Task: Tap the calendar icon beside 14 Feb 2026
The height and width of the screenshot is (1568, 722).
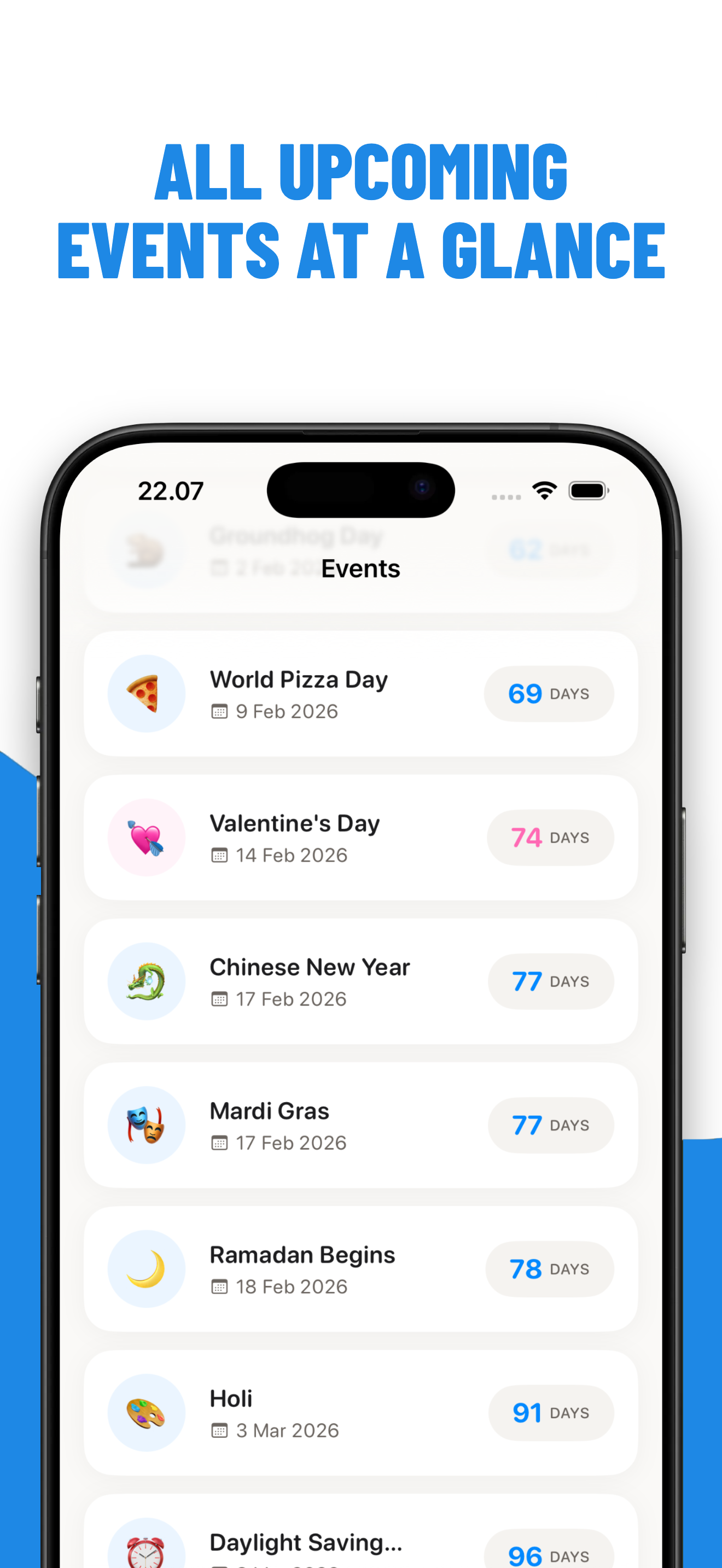Action: click(x=219, y=855)
